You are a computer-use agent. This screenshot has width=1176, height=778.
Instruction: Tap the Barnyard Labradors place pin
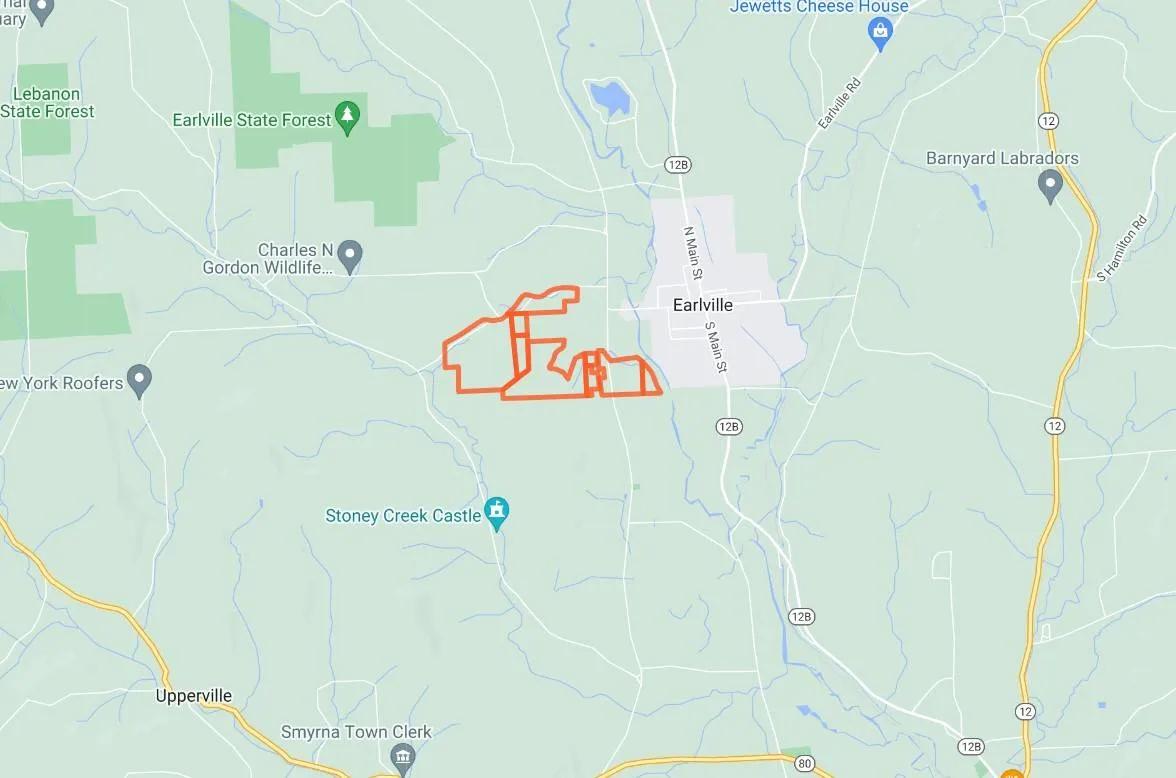1050,185
